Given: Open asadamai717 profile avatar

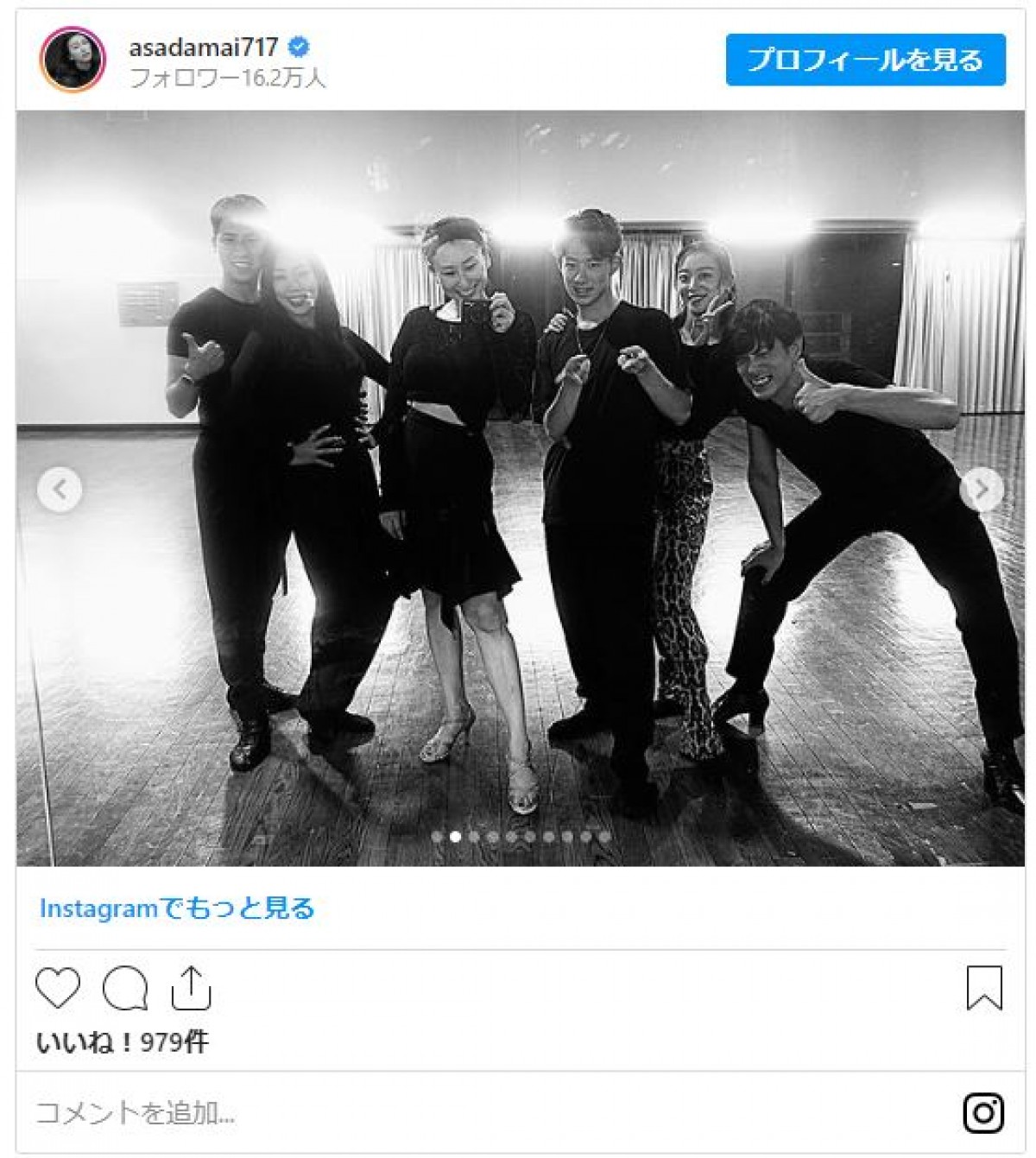Looking at the screenshot, I should [73, 60].
